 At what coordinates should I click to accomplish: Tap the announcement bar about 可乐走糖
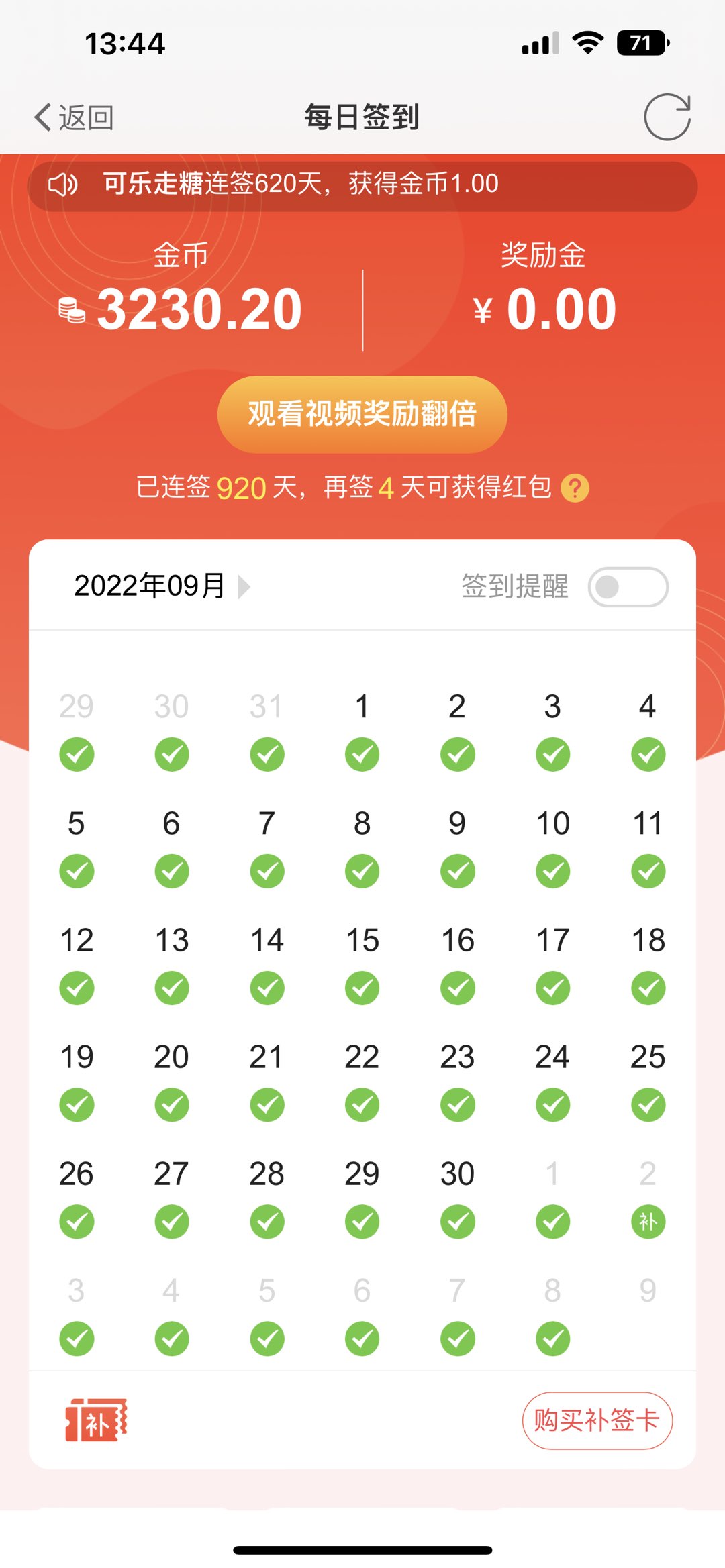pyautogui.click(x=362, y=185)
